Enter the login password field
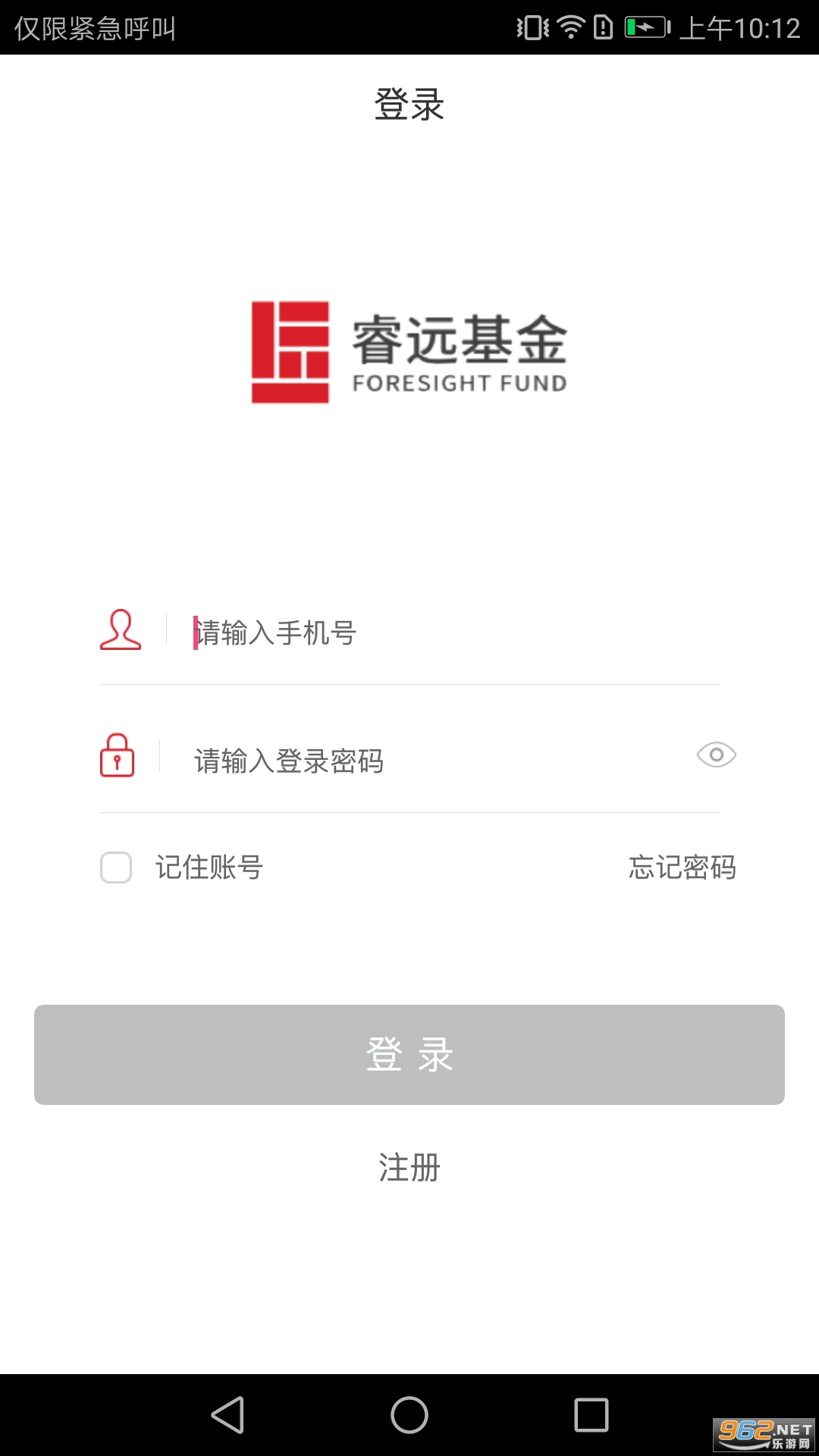This screenshot has height=1456, width=819. click(432, 761)
